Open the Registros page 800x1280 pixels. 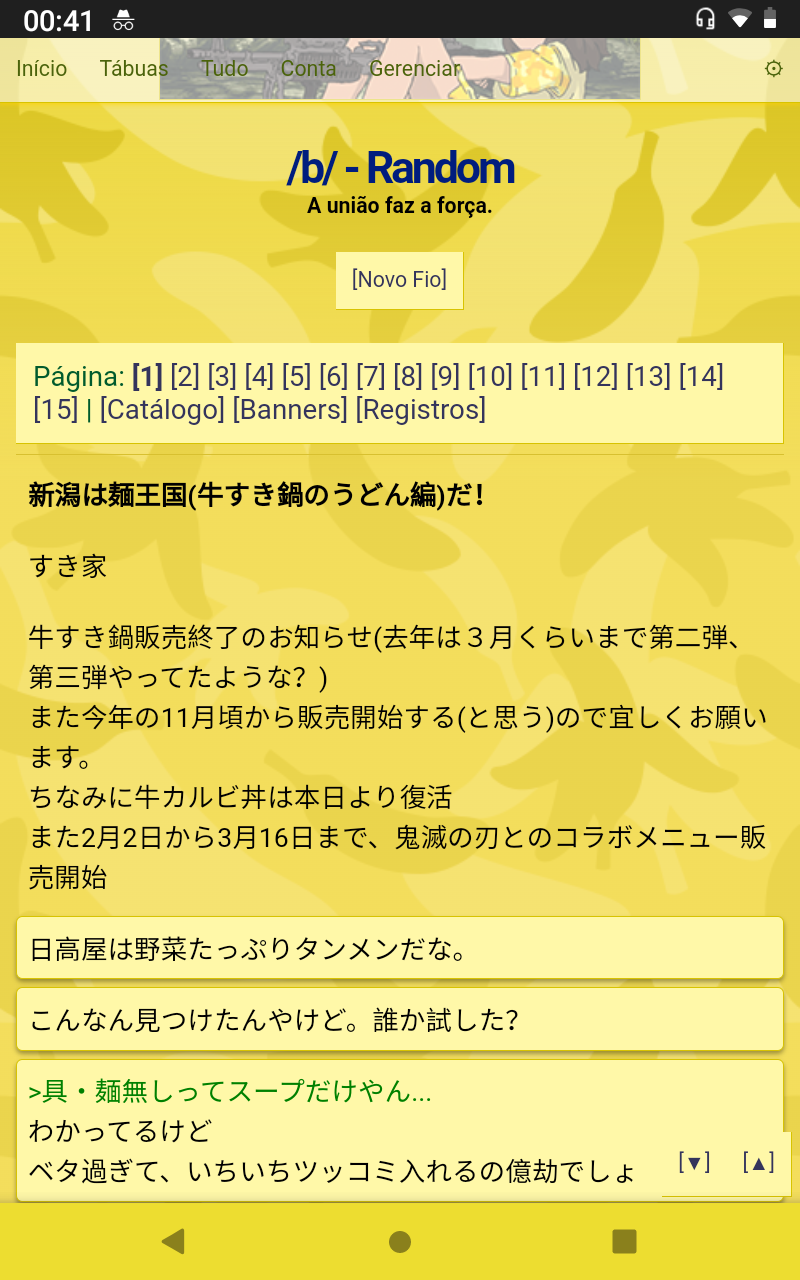(x=421, y=410)
